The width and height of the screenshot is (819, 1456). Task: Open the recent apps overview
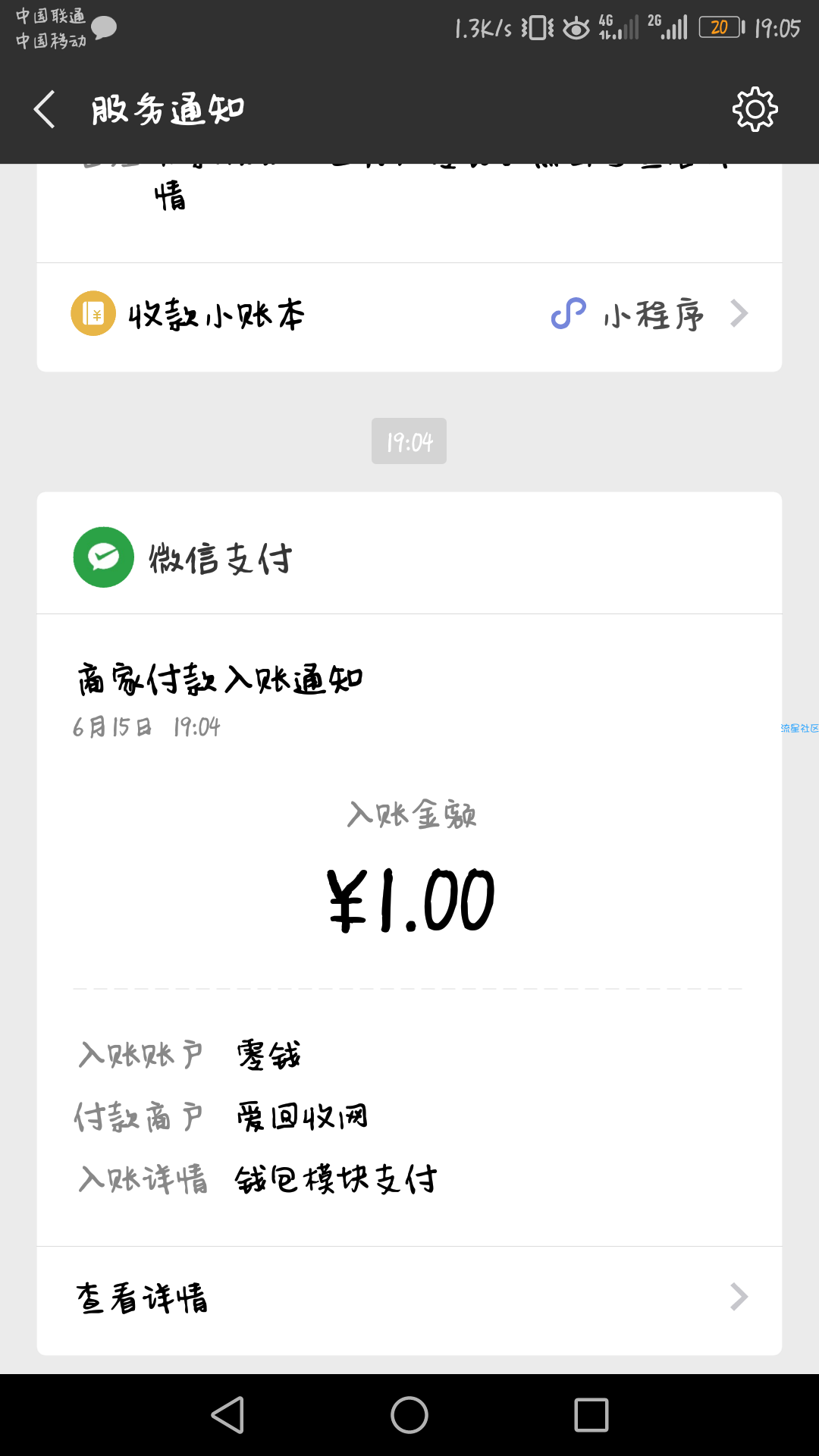coord(591,1415)
